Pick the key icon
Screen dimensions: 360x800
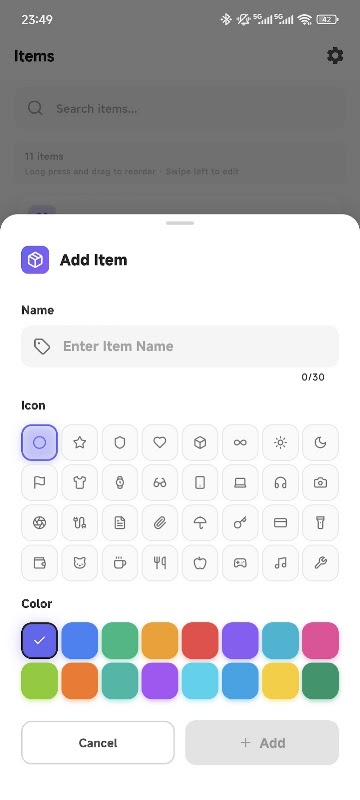point(240,522)
